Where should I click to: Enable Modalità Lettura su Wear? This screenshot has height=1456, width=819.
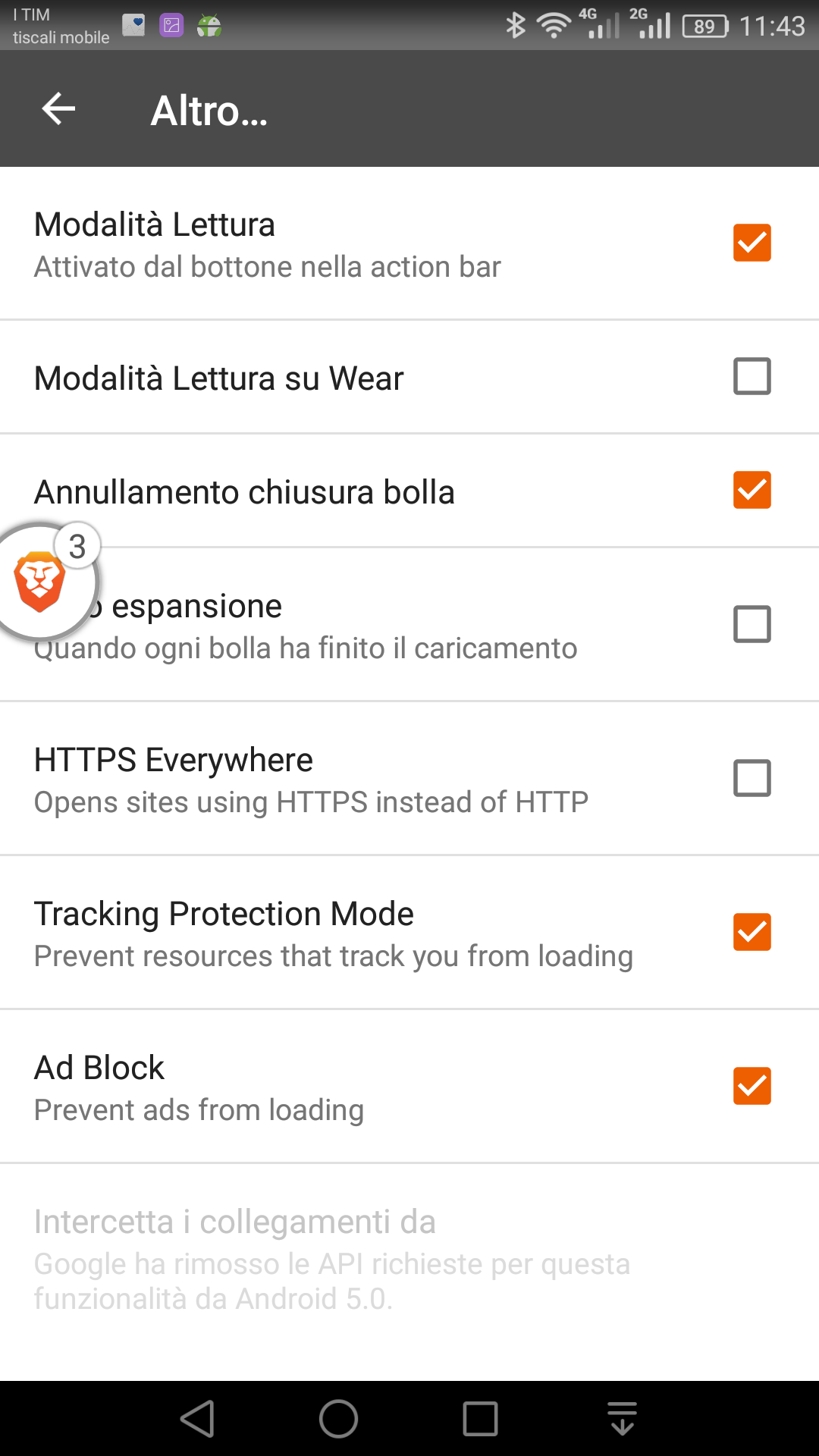752,376
